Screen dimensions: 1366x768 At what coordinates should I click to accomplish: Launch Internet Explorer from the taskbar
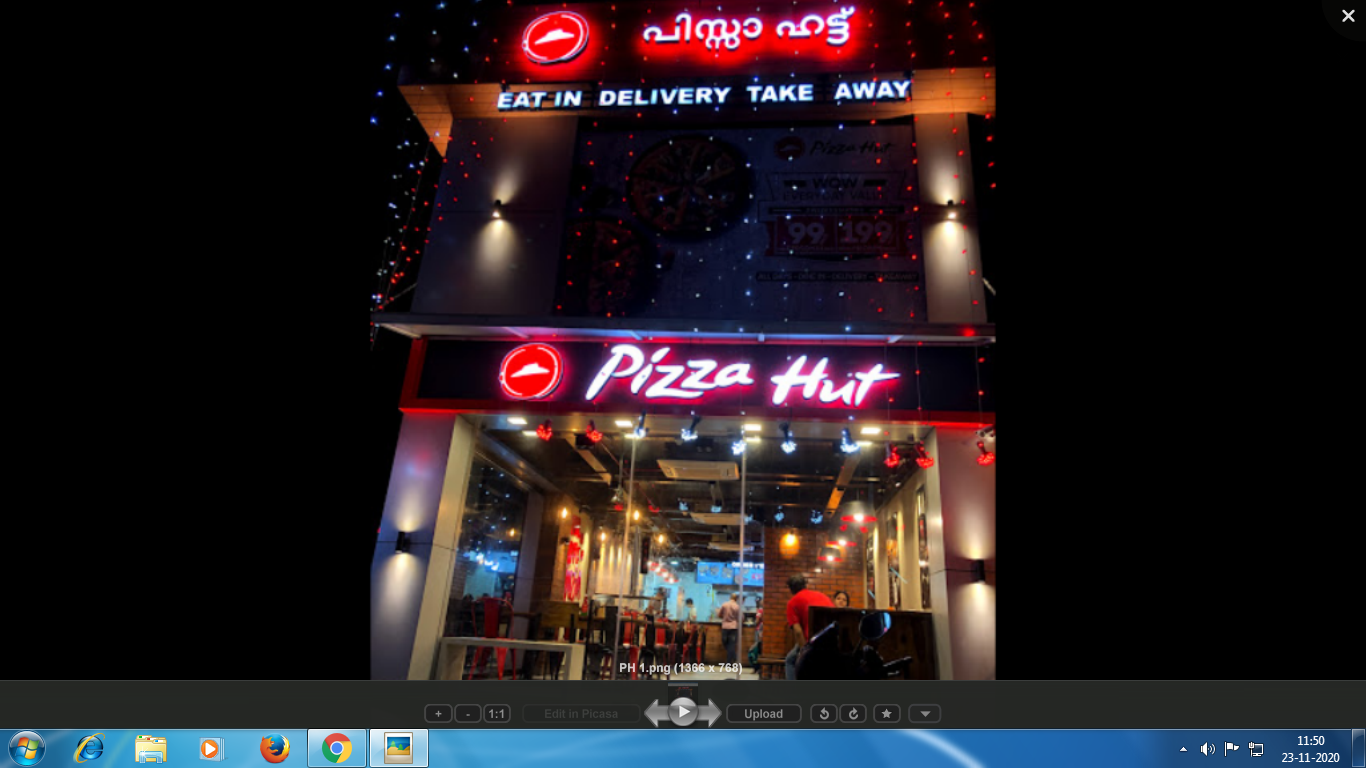pyautogui.click(x=89, y=748)
